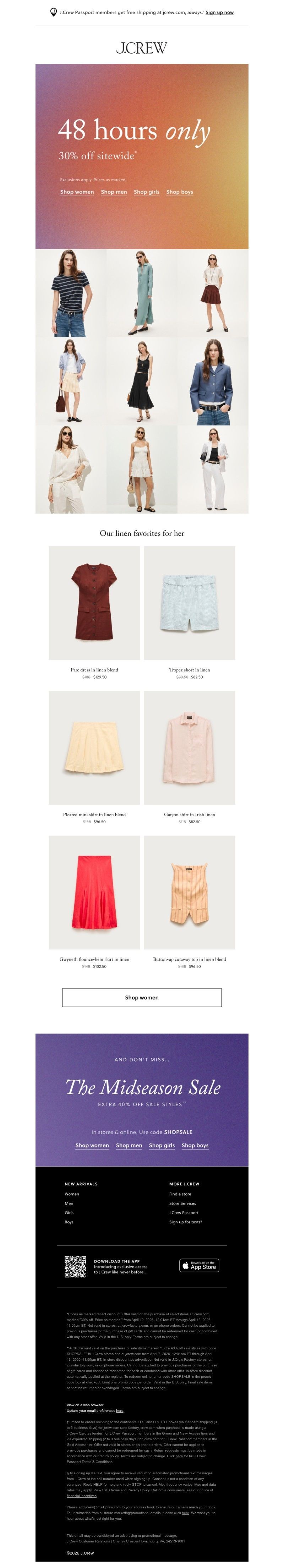This screenshot has height=1568, width=284.
Task: Open Shop men in the 48 hours banner
Action: [114, 192]
